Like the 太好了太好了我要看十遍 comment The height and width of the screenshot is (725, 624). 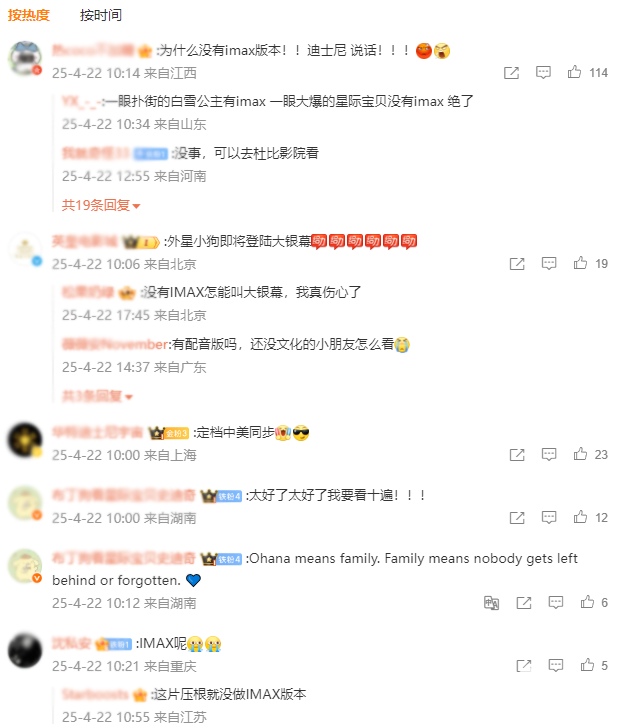click(581, 518)
